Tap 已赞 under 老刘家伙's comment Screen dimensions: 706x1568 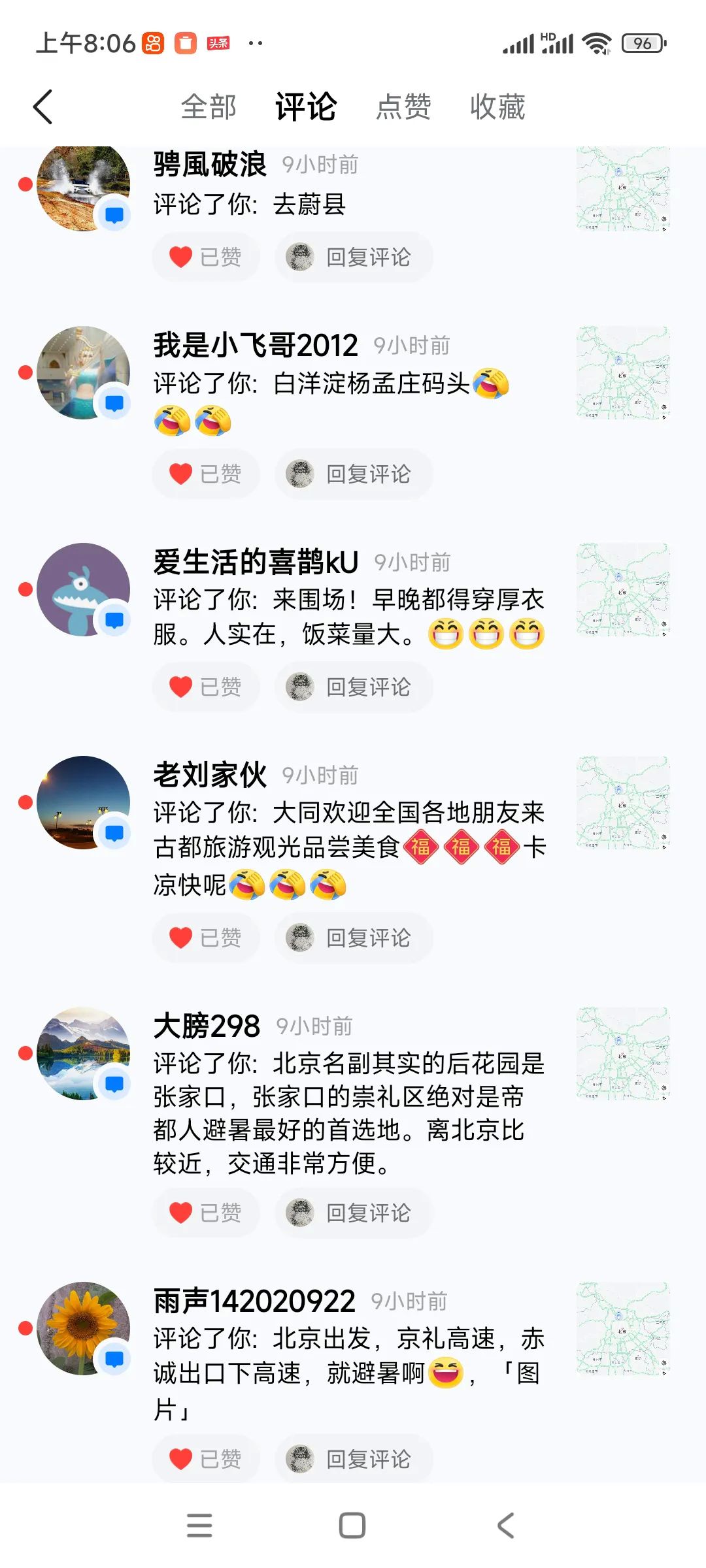point(206,938)
